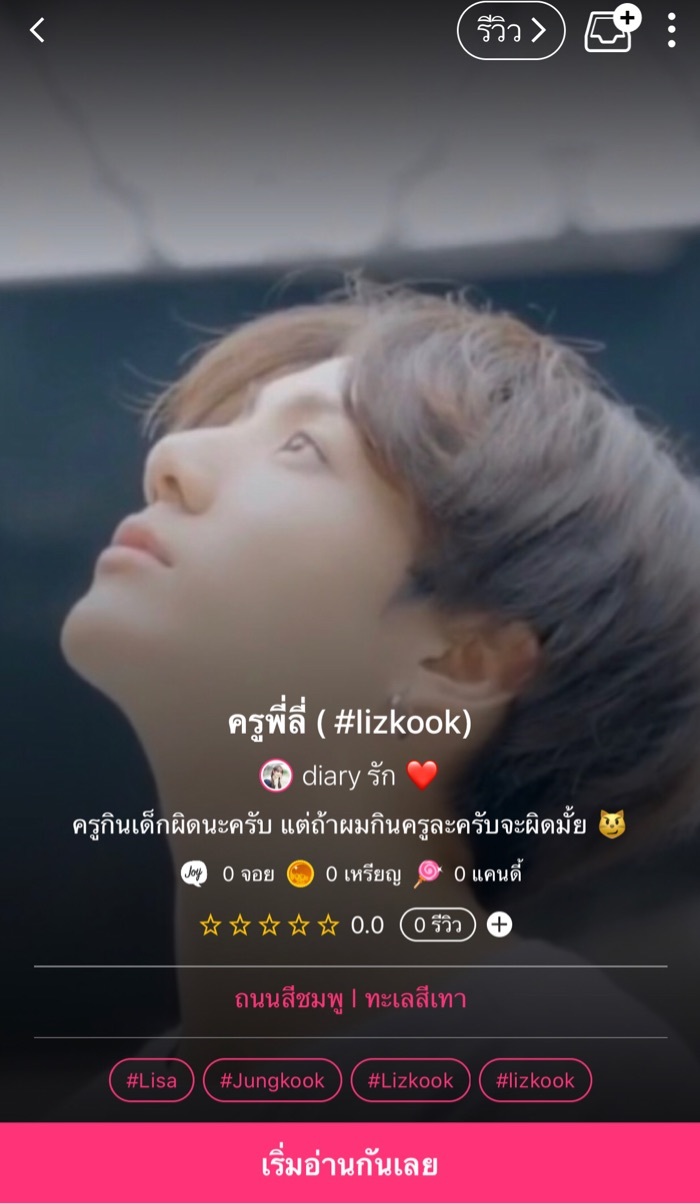Select the #Lizkook hashtag chip
Screen dimensions: 700x1204
point(410,1080)
